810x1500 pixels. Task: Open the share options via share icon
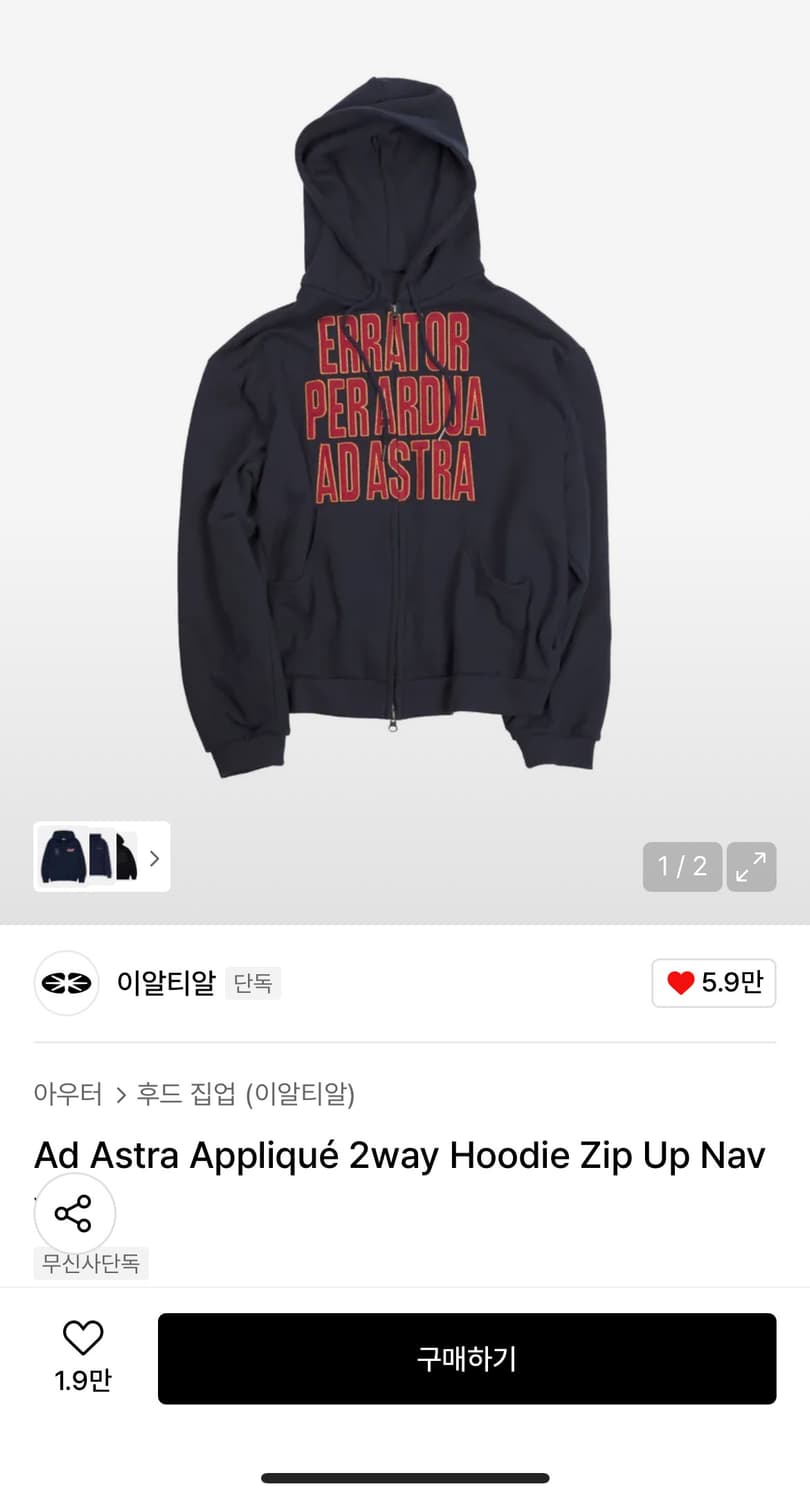click(x=74, y=1213)
